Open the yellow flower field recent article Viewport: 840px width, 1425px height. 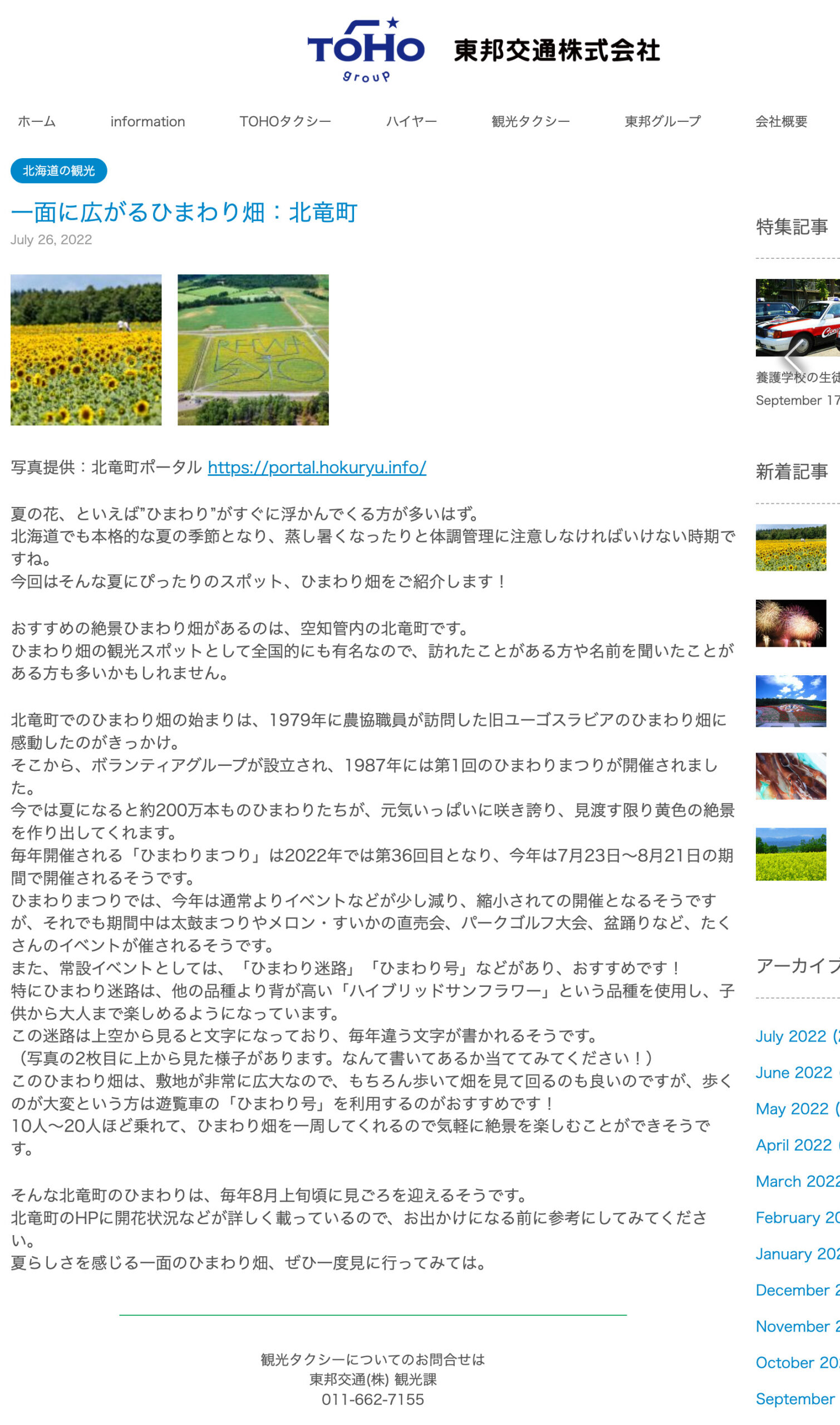point(790,853)
